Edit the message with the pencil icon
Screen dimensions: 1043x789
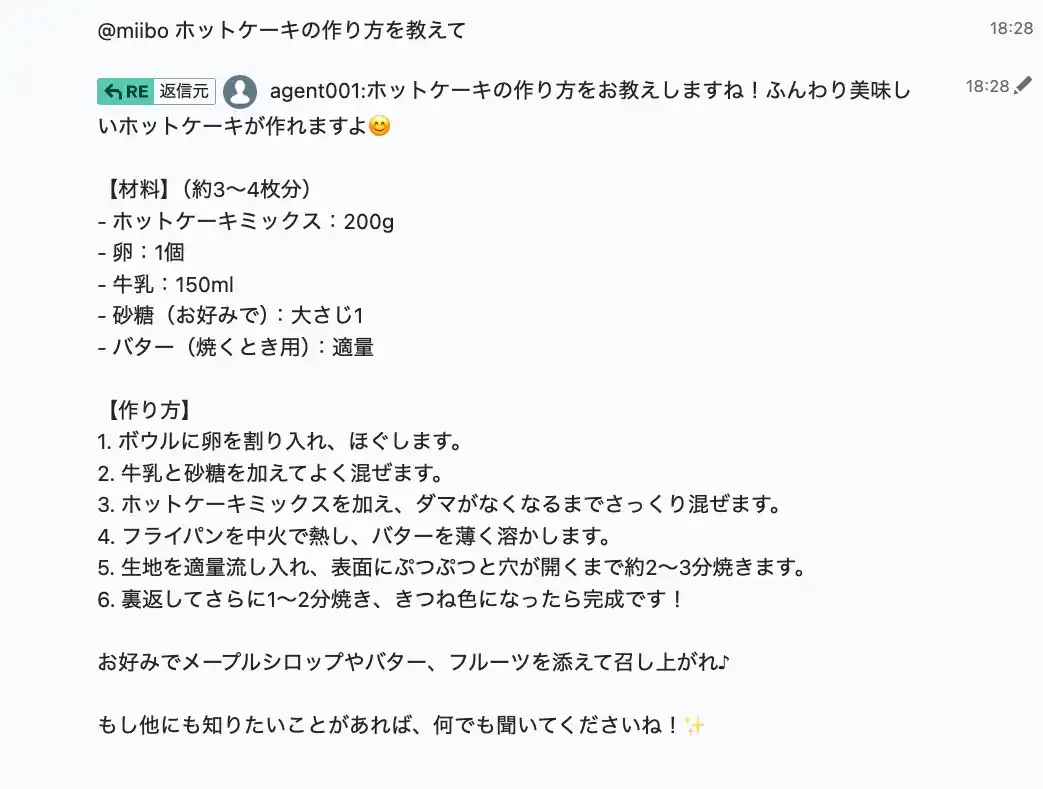point(1022,87)
